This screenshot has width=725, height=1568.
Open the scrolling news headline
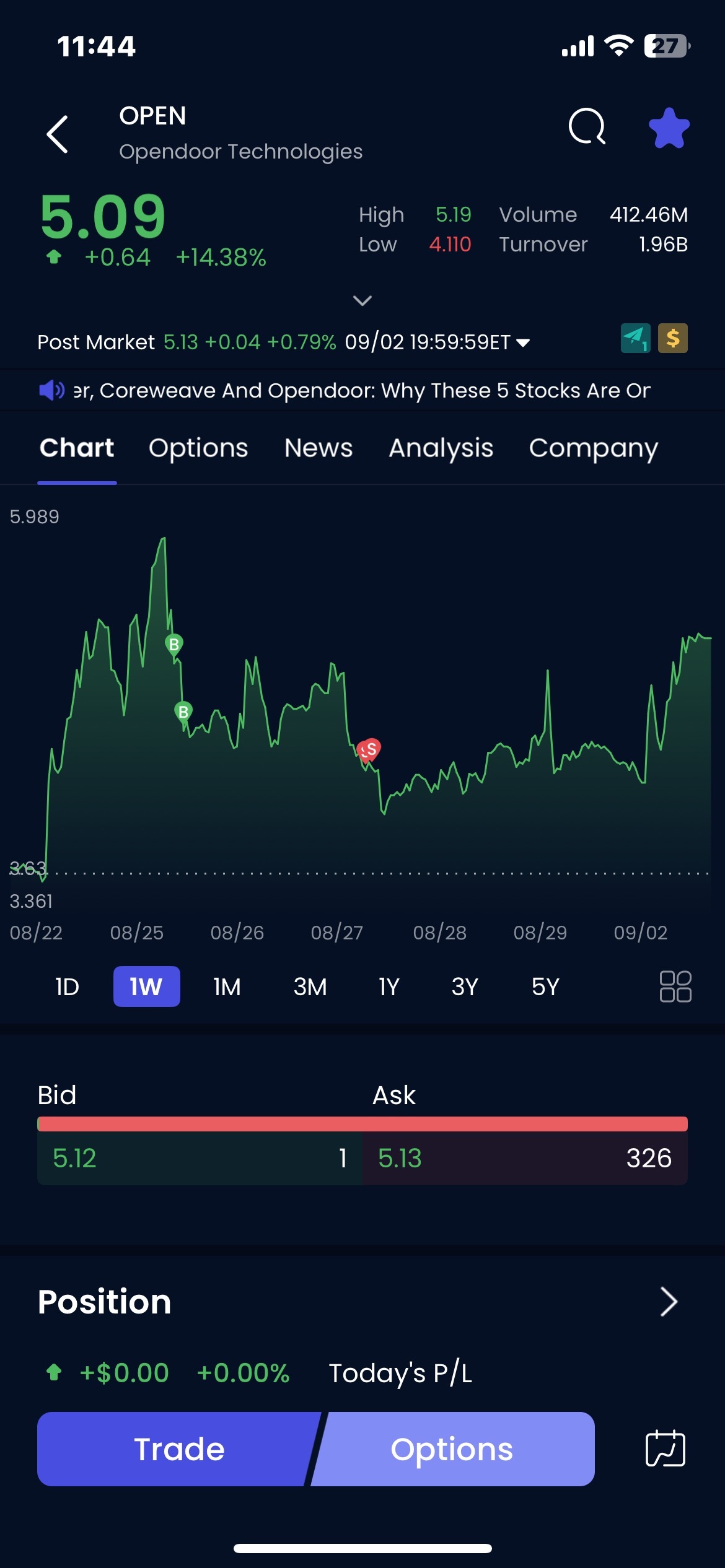coord(362,391)
